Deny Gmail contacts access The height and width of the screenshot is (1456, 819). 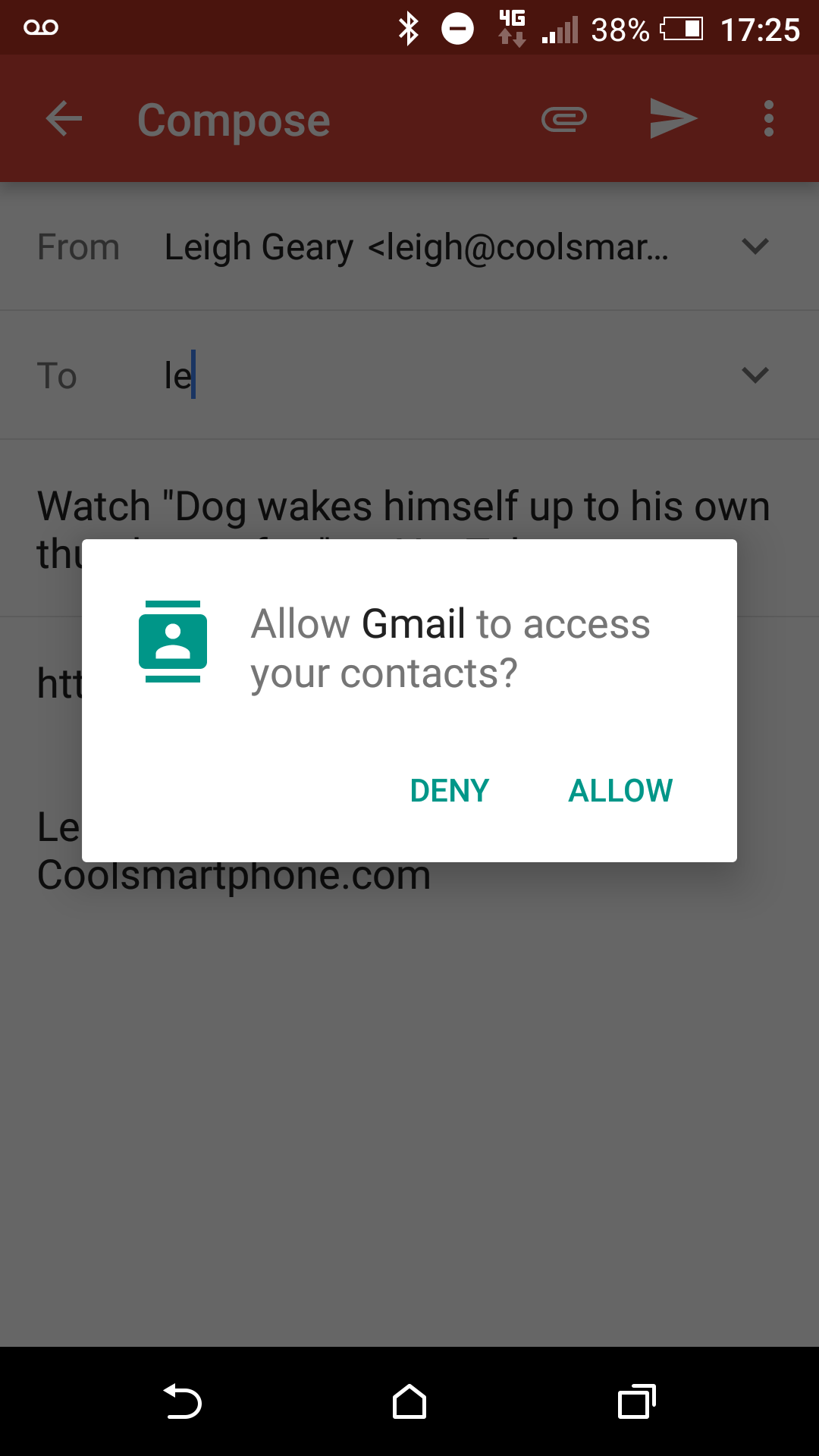point(449,791)
